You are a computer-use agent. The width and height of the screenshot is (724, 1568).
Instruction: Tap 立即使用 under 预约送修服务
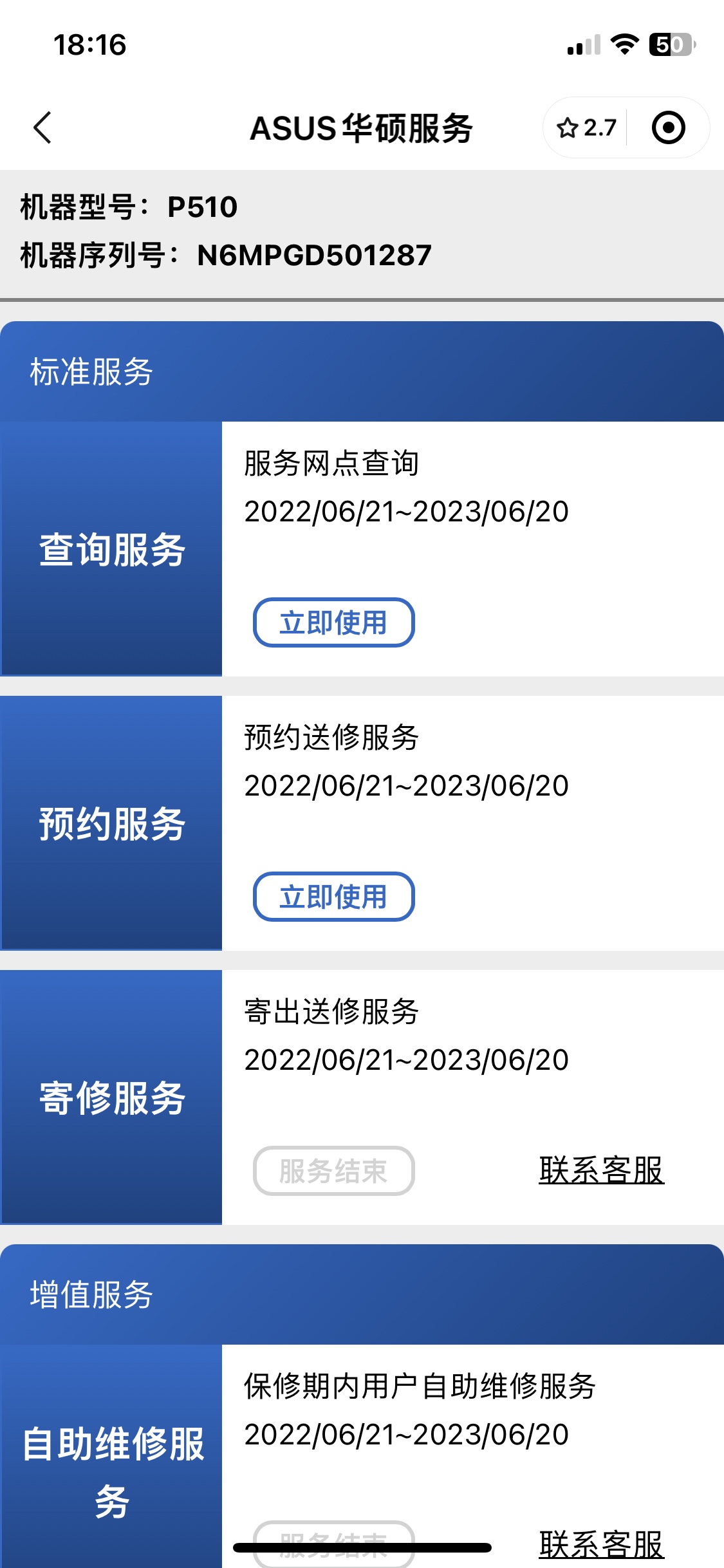coord(333,897)
